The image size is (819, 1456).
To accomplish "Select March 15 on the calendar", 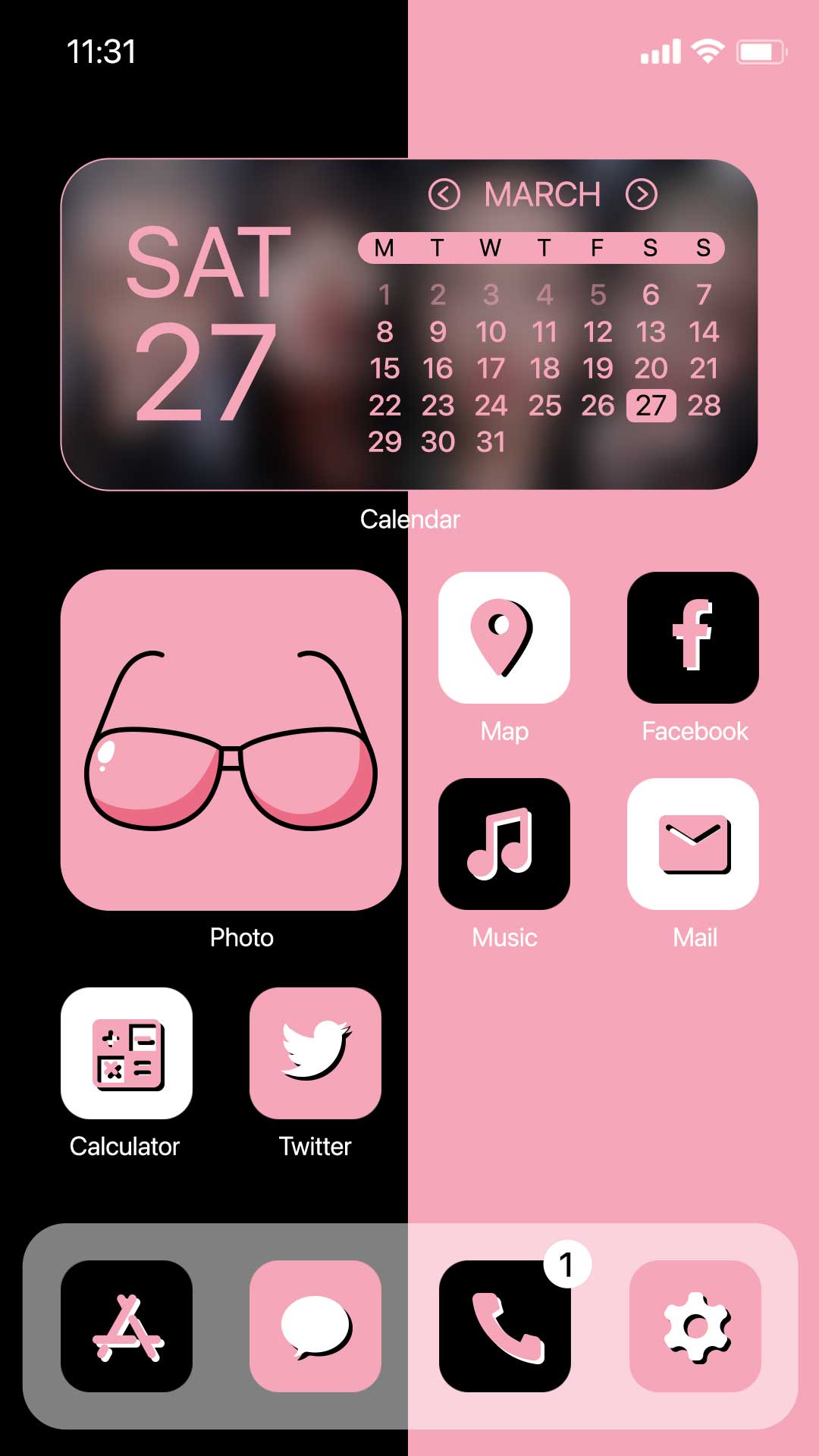I will point(386,369).
